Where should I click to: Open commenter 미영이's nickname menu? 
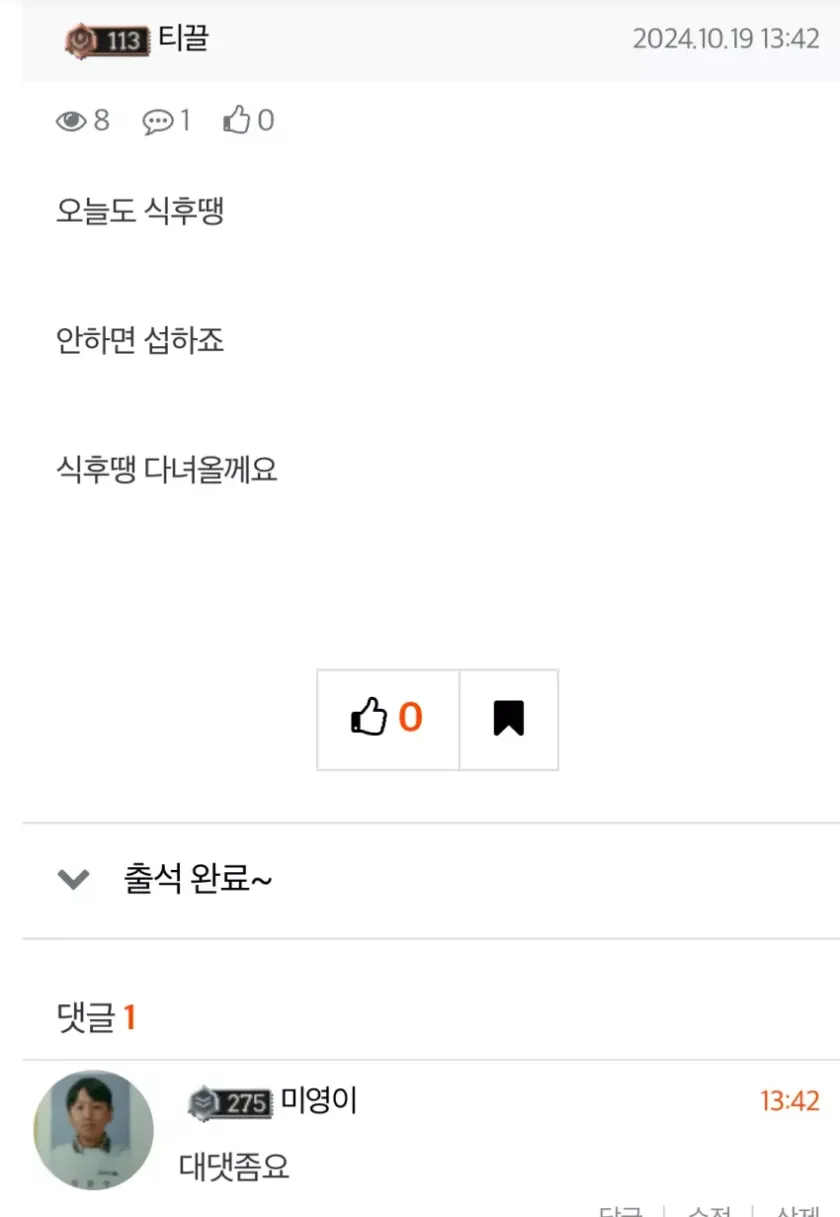318,1101
